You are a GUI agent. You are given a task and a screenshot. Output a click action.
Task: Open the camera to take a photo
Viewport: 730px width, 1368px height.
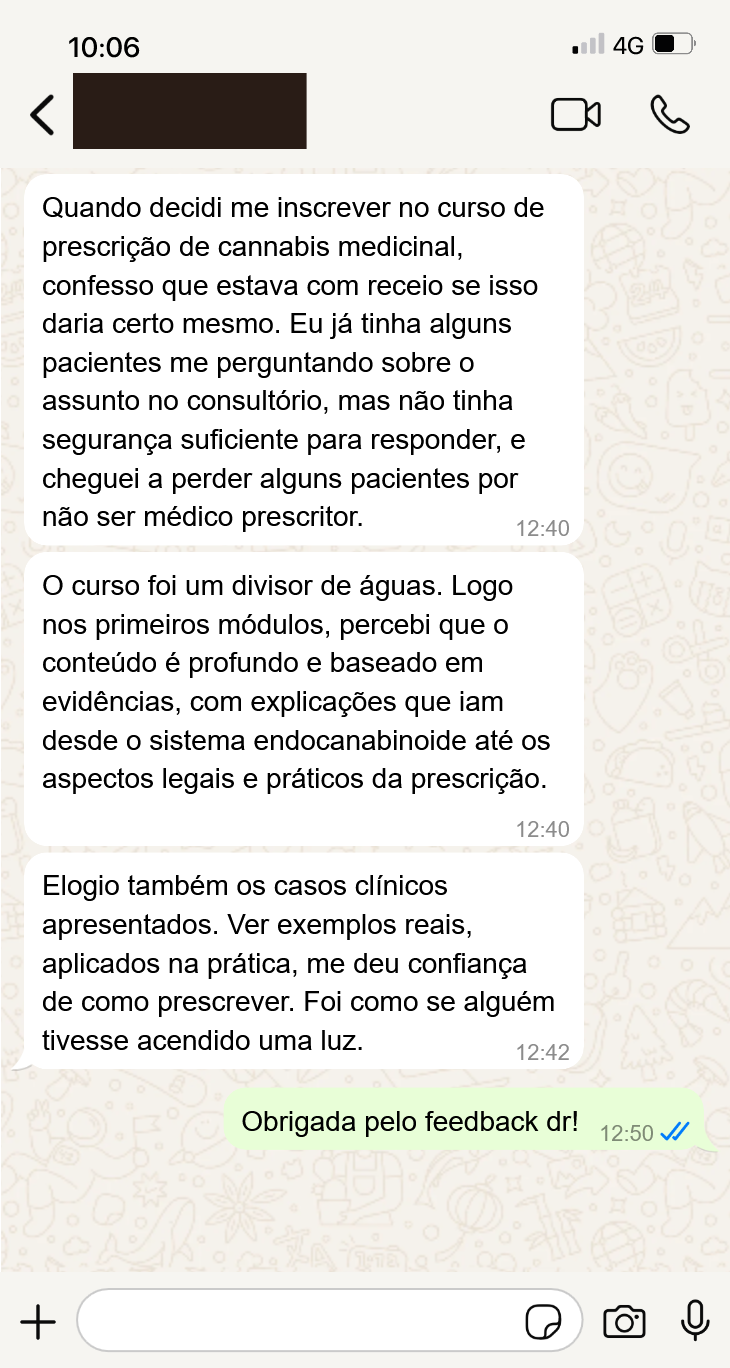(624, 1321)
